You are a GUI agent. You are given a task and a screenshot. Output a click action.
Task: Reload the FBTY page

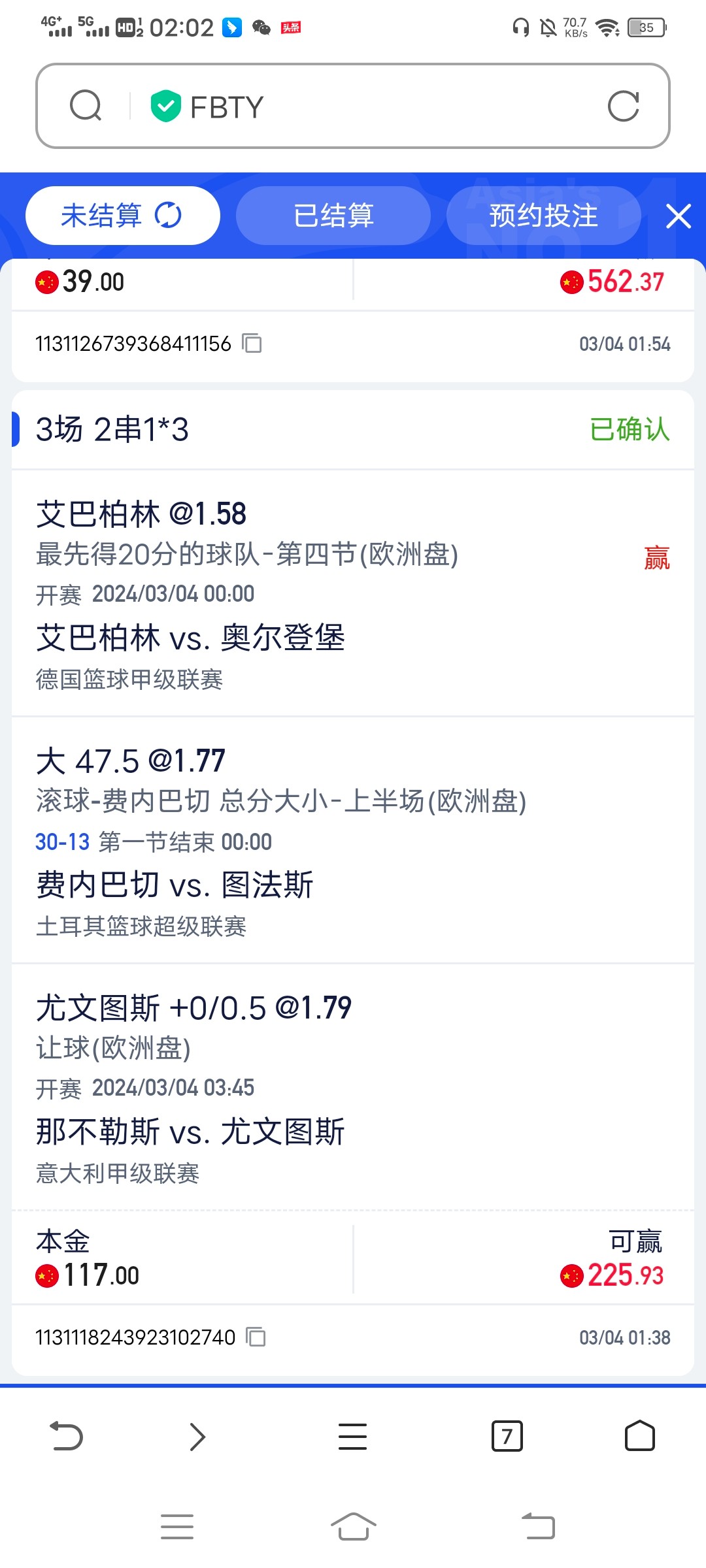(x=623, y=106)
